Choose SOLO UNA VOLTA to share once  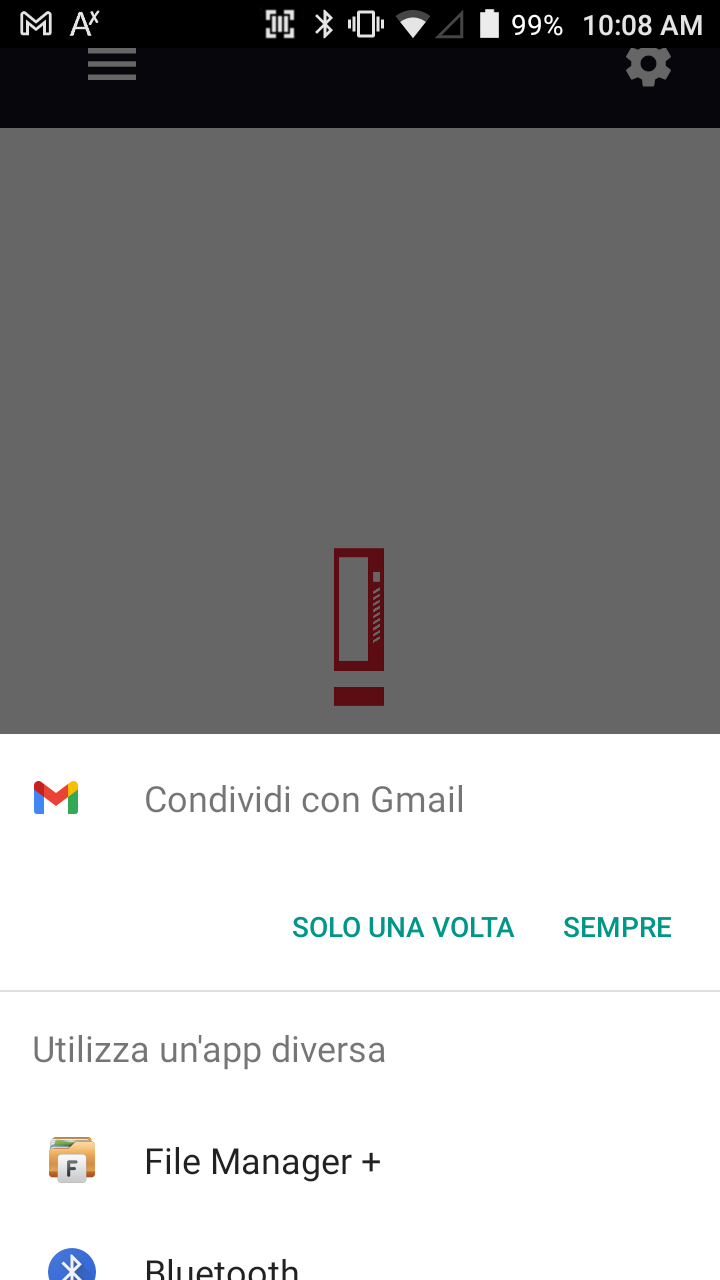pos(403,928)
